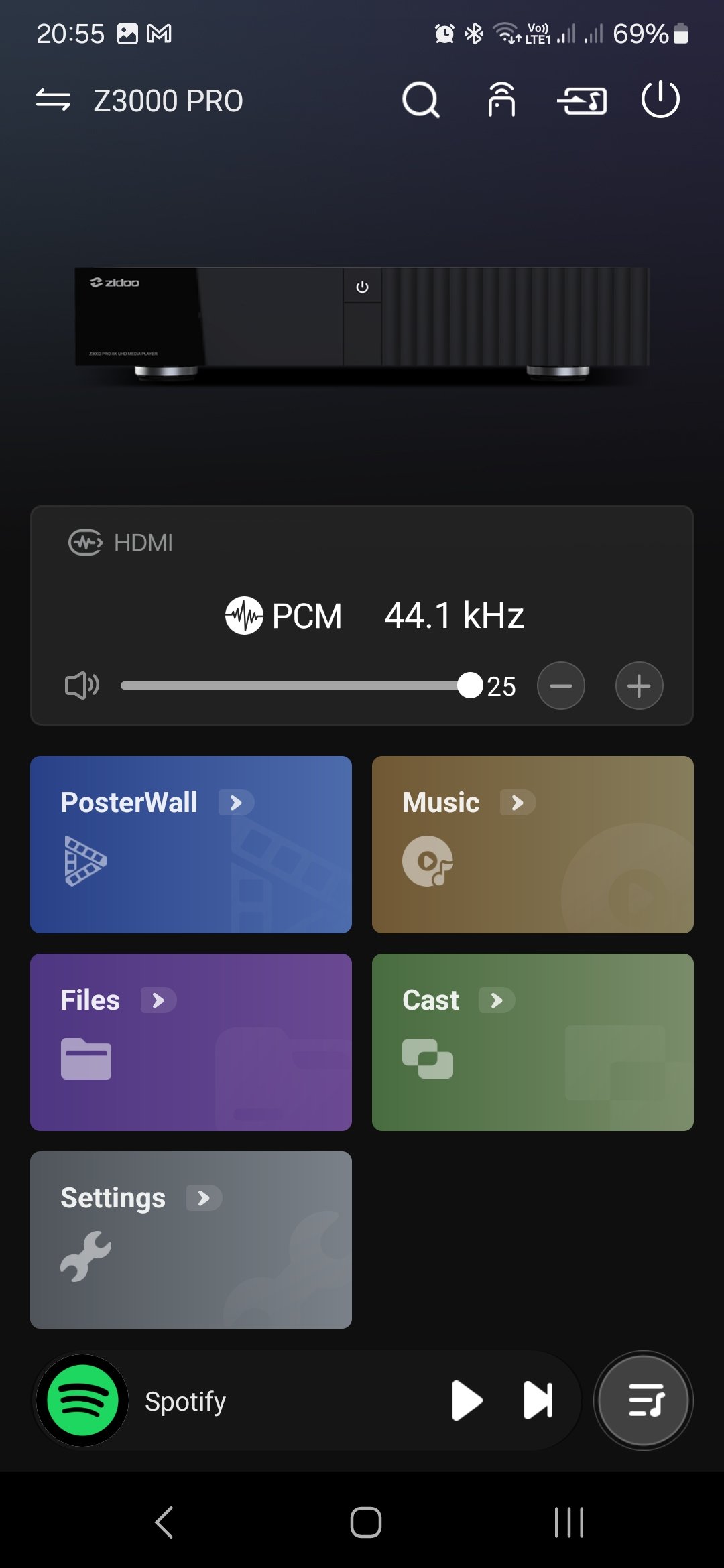Open the Files card
Viewport: 724px width, 1568px height.
191,1042
